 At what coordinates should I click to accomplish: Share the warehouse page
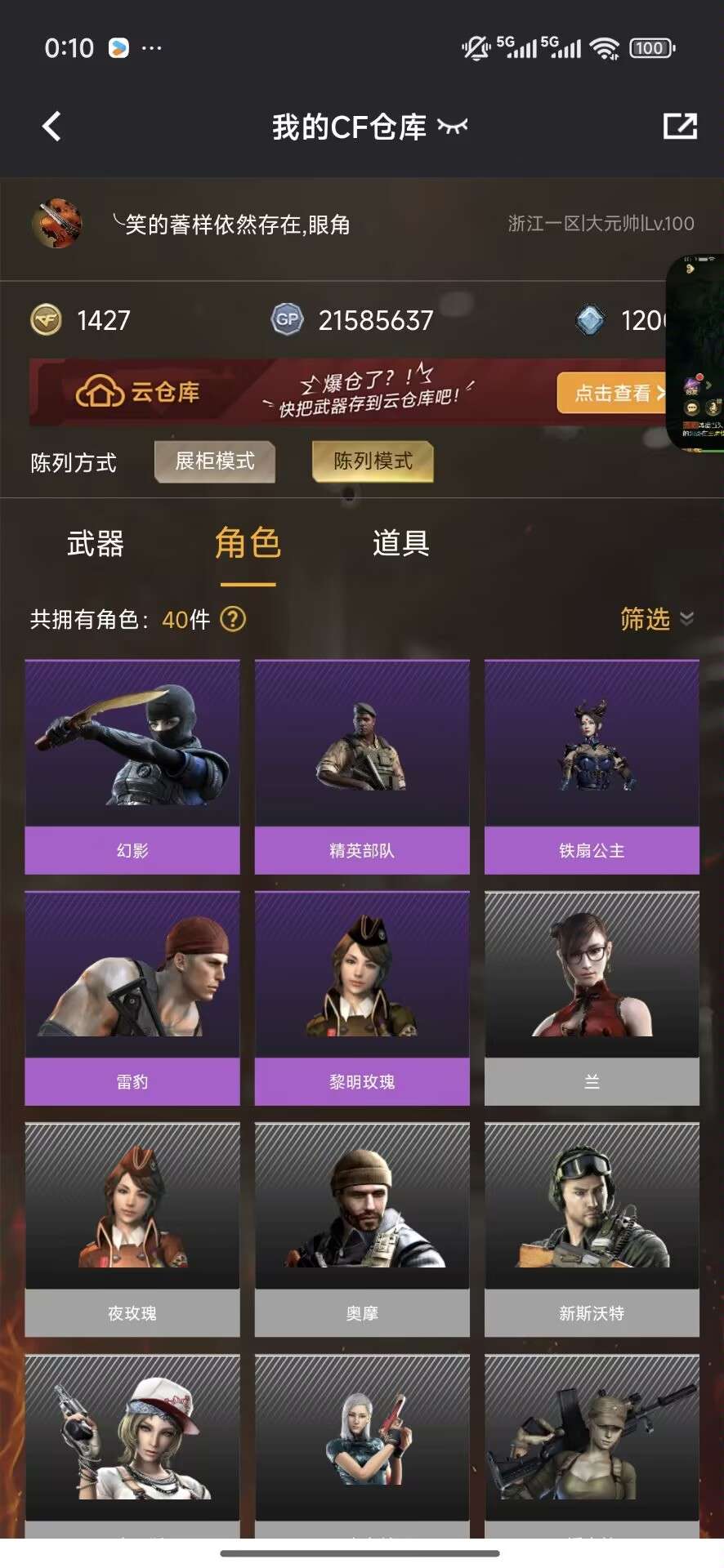point(679,127)
